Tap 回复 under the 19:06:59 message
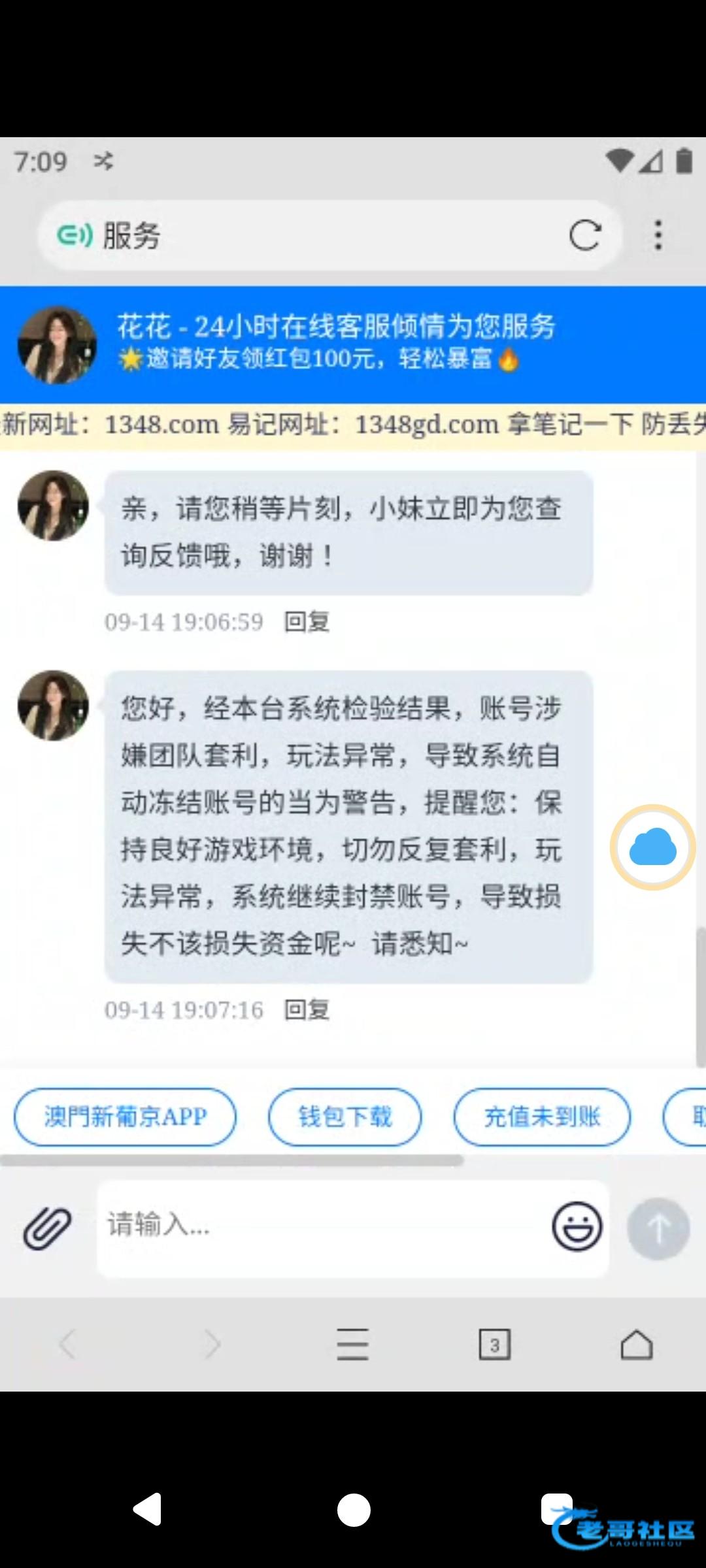This screenshot has height=1568, width=706. [307, 621]
